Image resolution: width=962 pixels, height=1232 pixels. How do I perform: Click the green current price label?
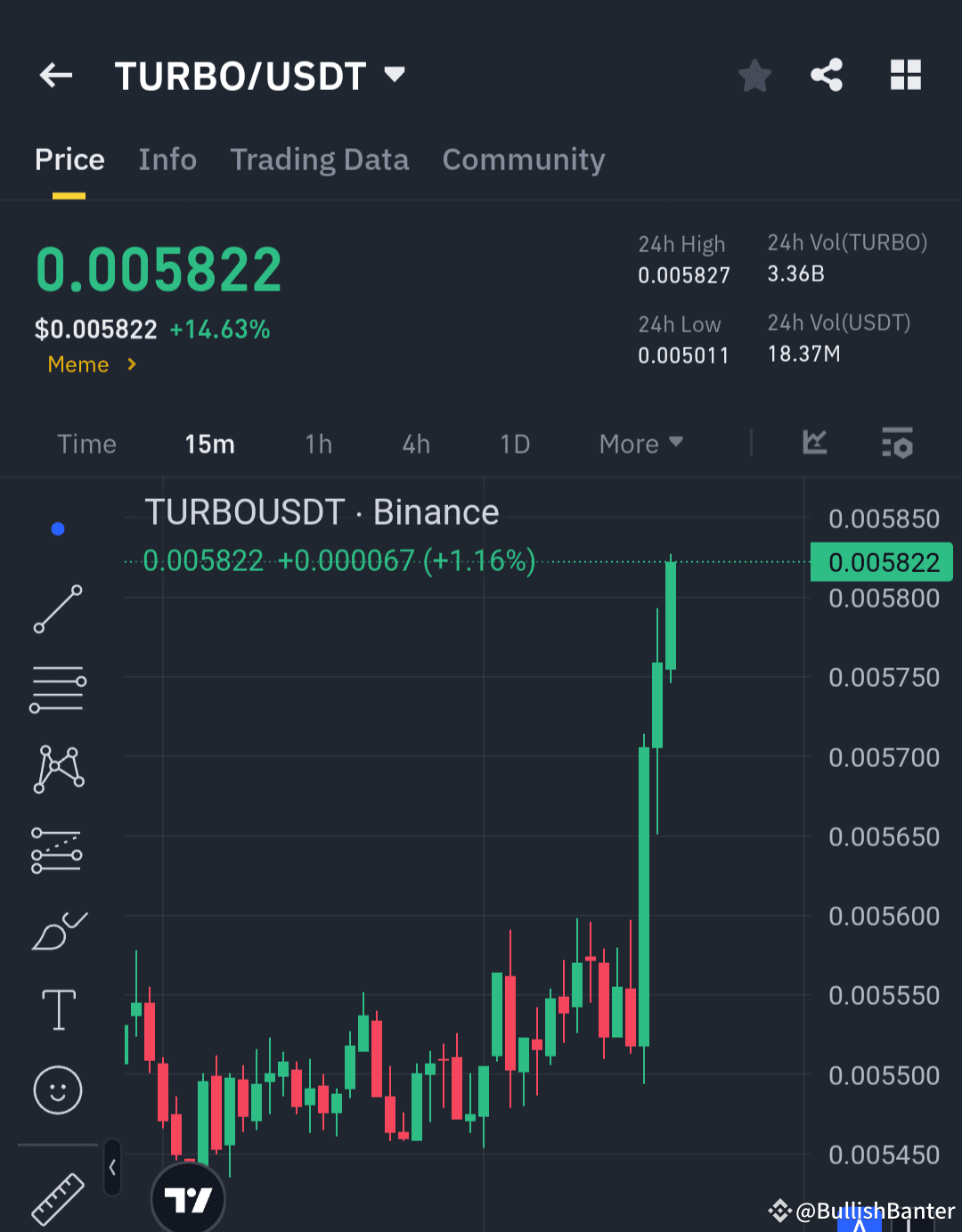click(x=880, y=561)
